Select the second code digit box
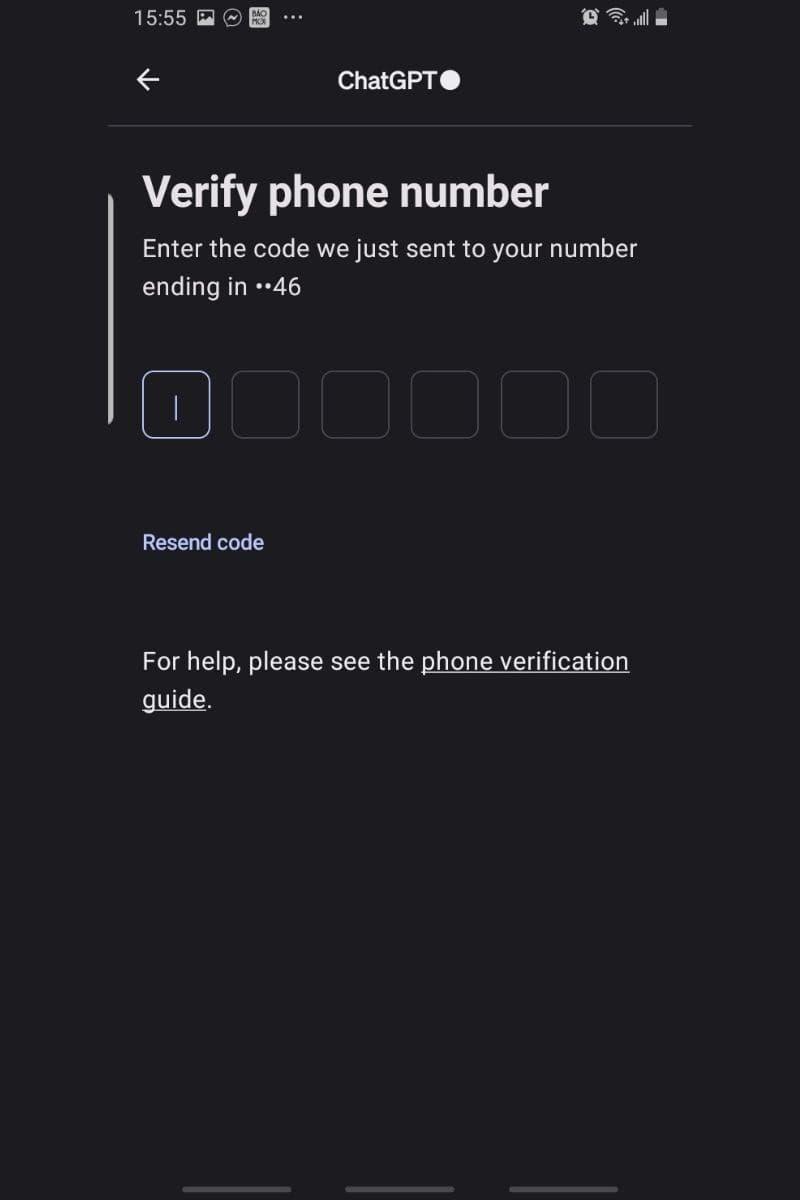Screen dimensions: 800x1200 pyautogui.click(x=265, y=405)
